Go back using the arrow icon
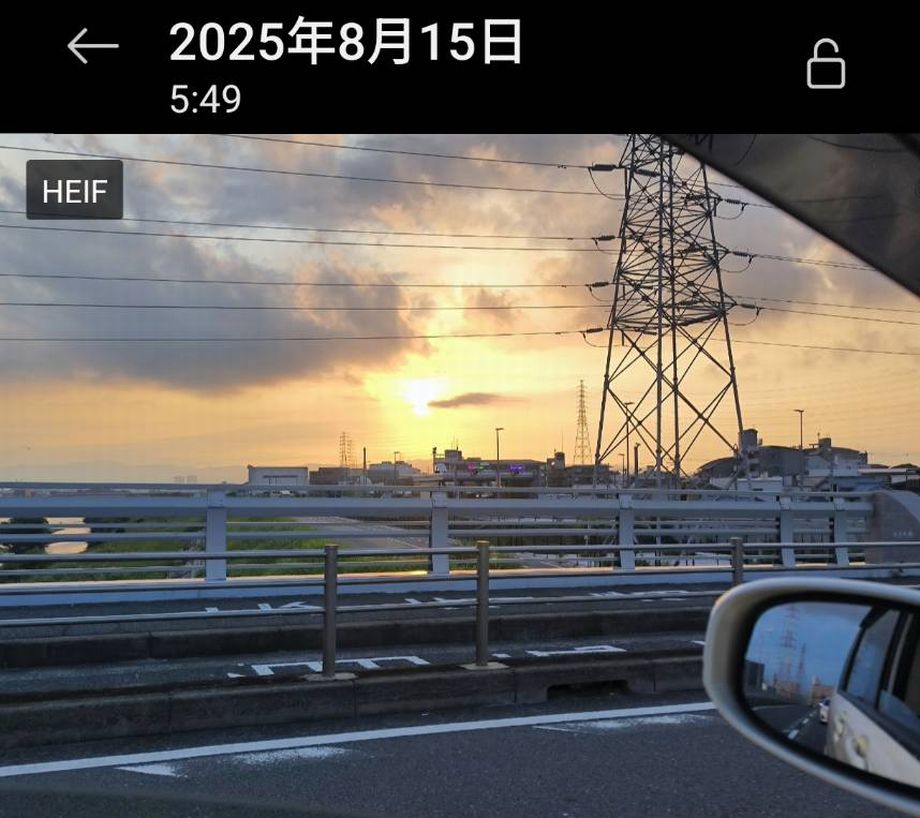This screenshot has width=920, height=818. point(92,46)
